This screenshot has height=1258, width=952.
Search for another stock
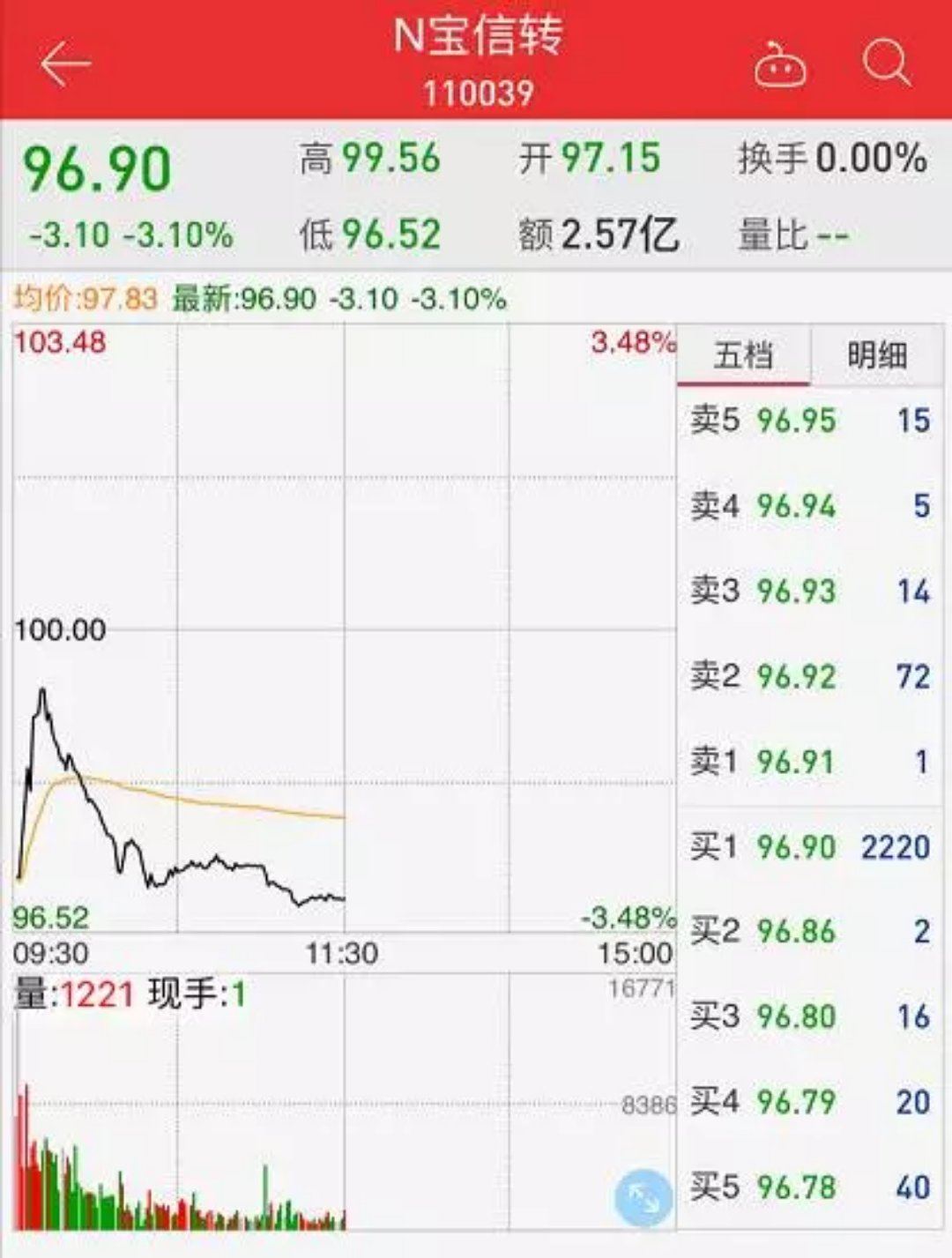click(x=885, y=63)
